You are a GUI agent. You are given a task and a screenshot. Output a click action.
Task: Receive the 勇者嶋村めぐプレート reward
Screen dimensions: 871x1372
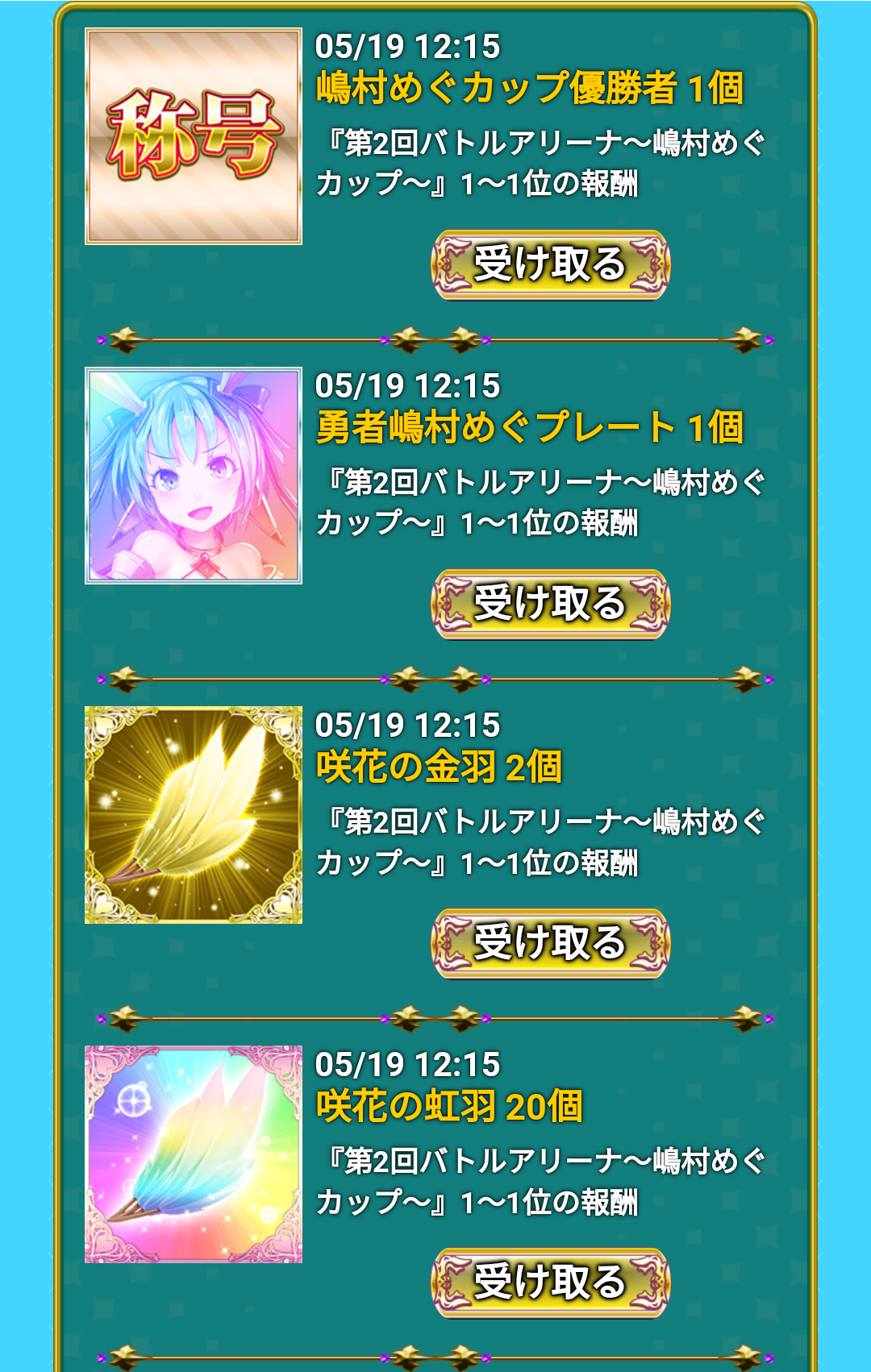point(551,605)
